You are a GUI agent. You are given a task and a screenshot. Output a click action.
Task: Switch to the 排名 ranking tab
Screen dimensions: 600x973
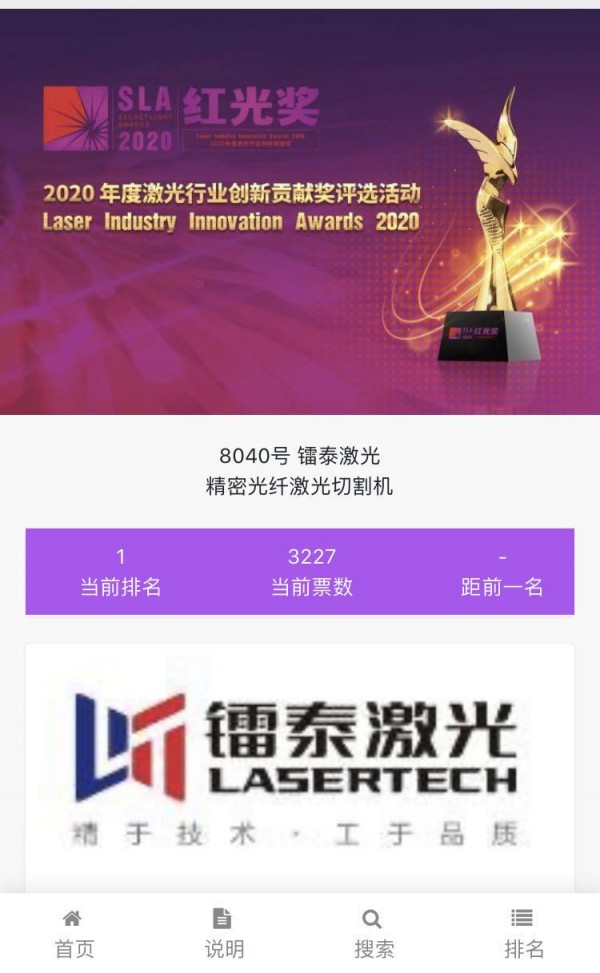(x=524, y=933)
